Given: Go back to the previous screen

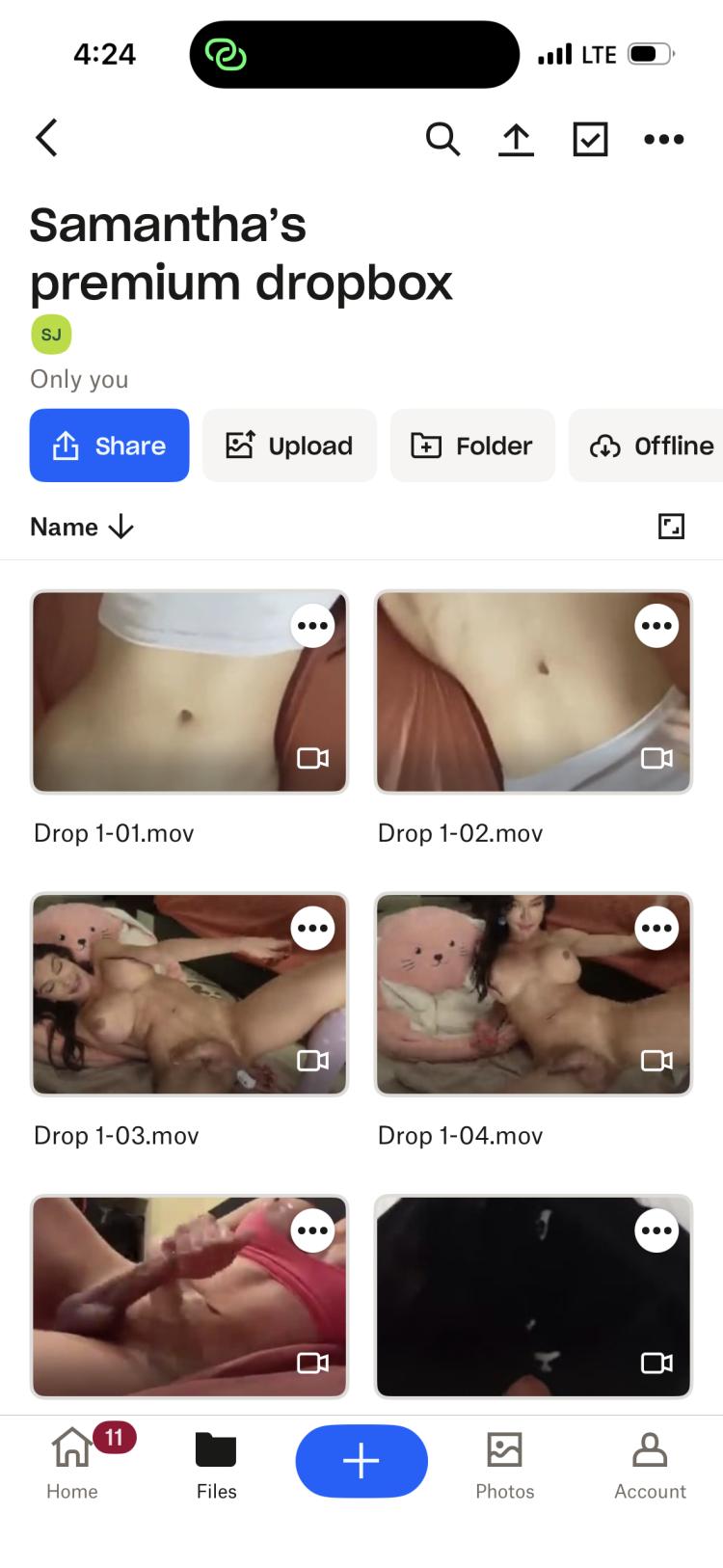Looking at the screenshot, I should (46, 138).
